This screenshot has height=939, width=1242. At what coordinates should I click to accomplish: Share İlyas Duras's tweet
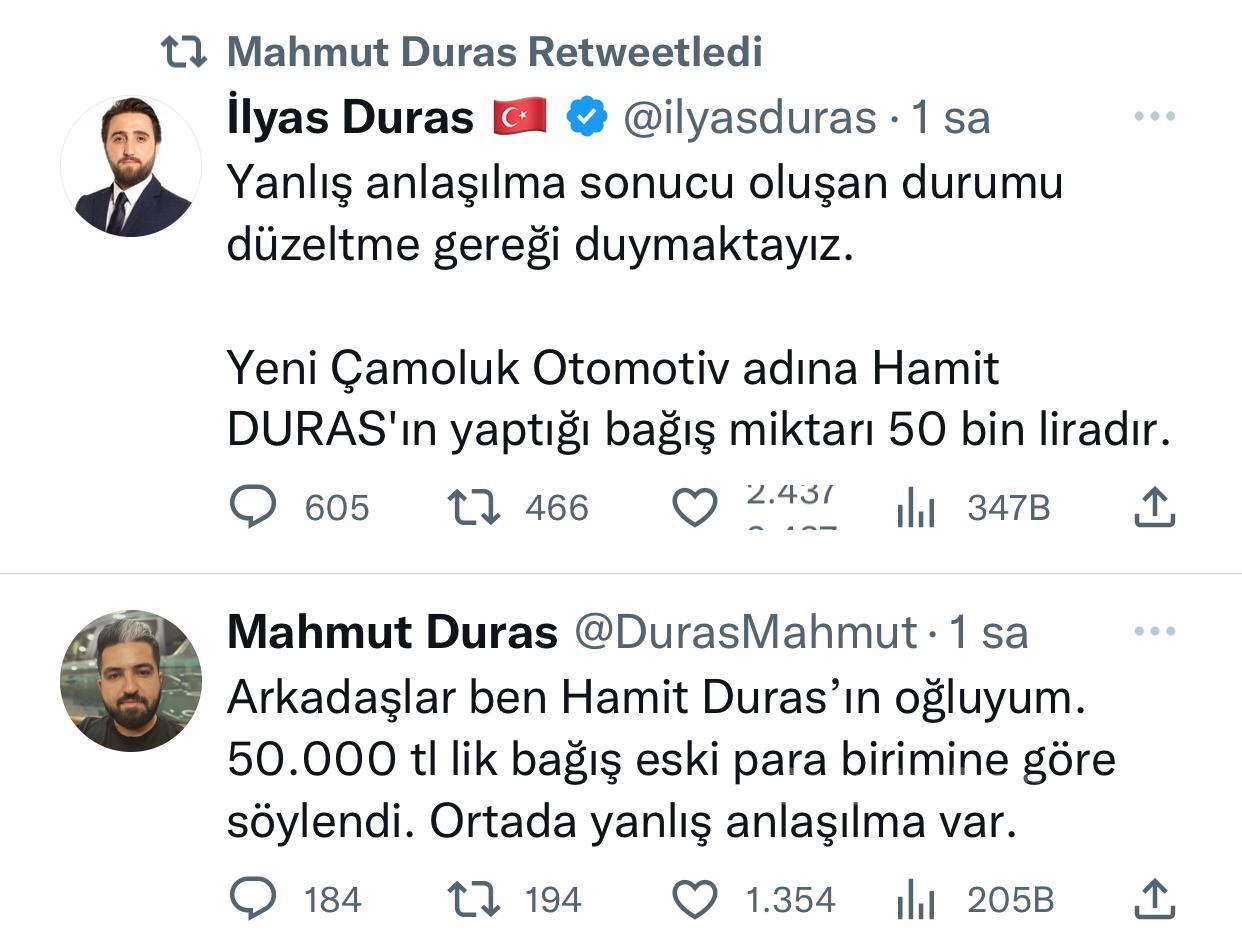tap(1153, 507)
